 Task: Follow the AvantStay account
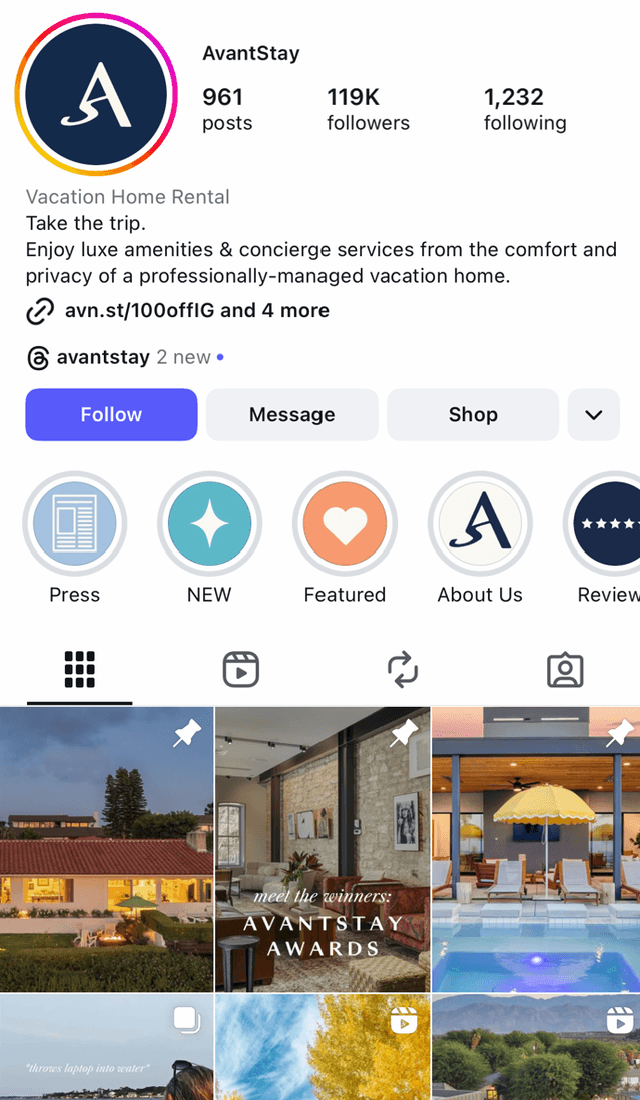click(111, 415)
